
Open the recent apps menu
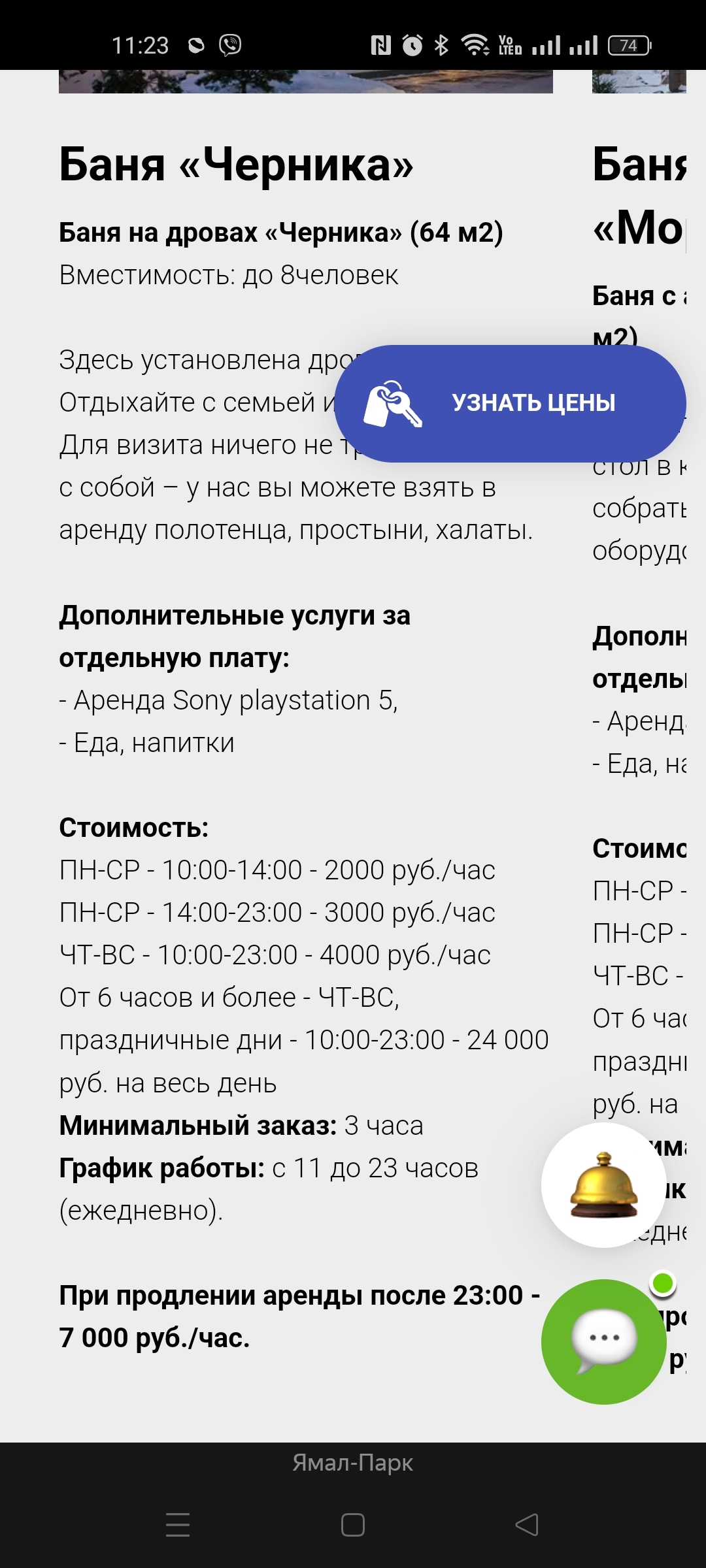pos(178,1525)
